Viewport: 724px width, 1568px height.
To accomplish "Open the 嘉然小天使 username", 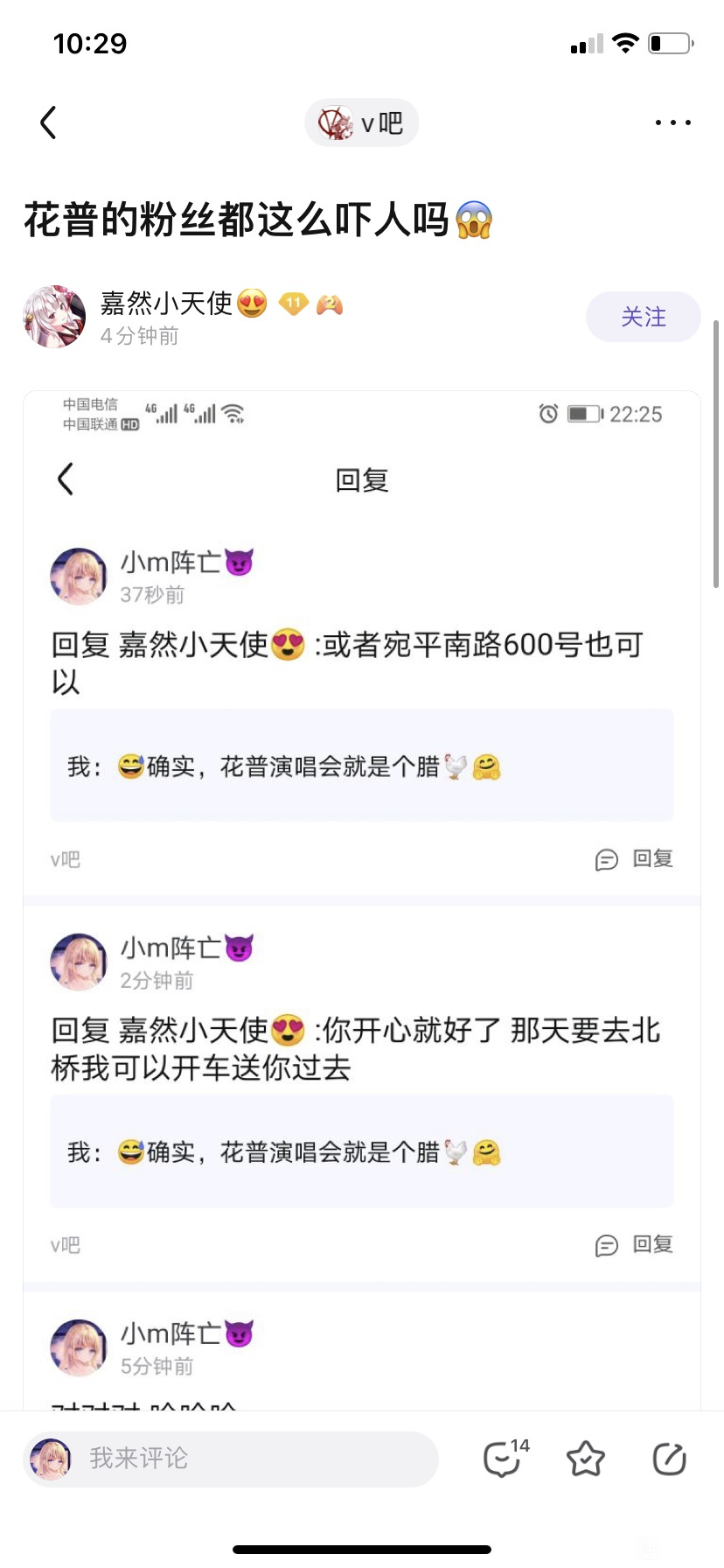I will 166,304.
